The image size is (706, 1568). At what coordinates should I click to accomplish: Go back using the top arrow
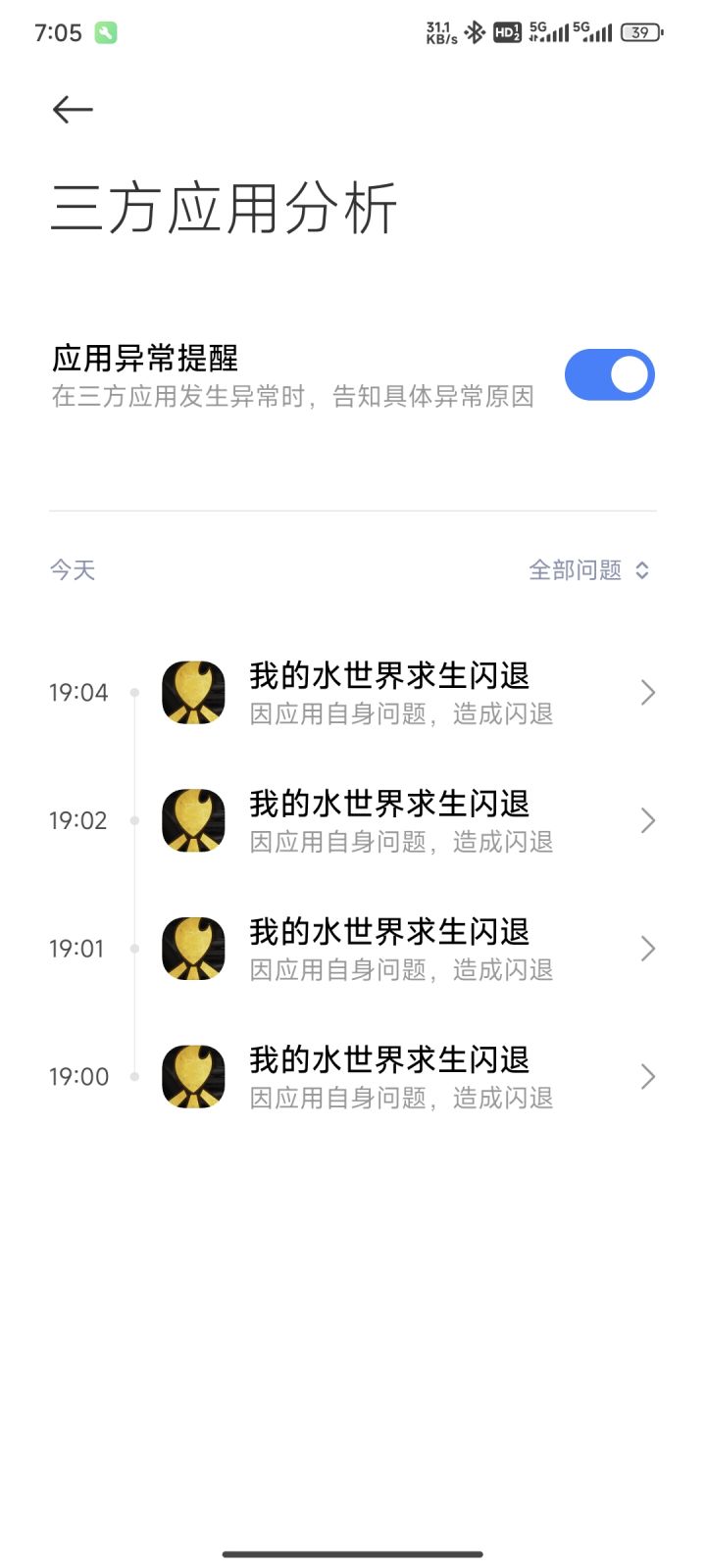pyautogui.click(x=73, y=110)
